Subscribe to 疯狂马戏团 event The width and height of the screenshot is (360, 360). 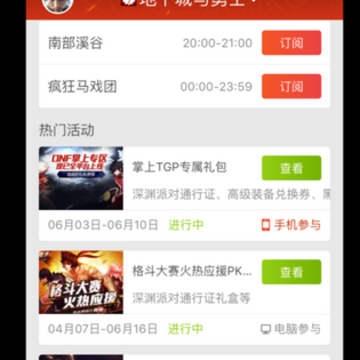tap(291, 86)
